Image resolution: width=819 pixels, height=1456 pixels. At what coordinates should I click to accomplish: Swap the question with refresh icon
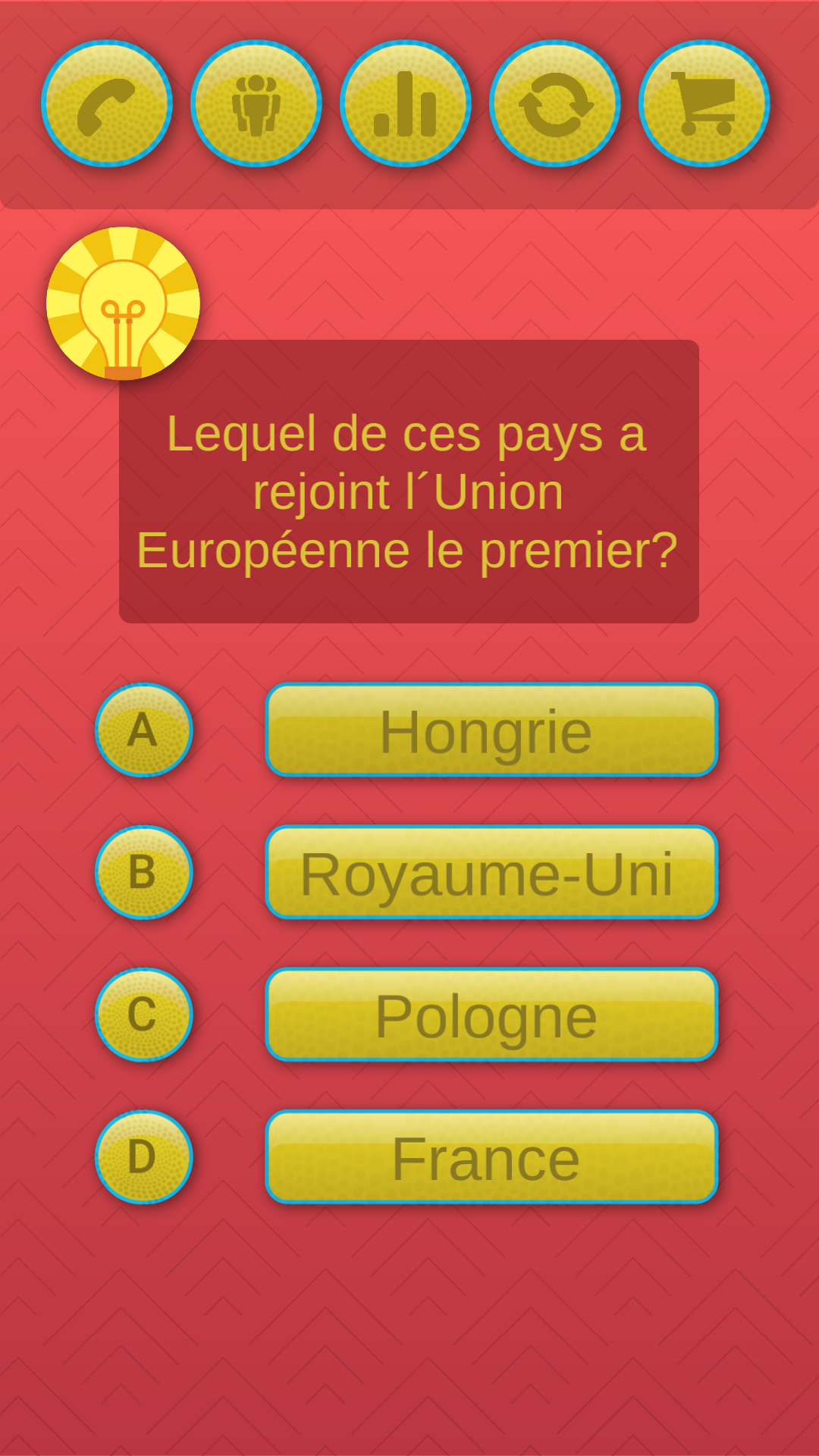point(555,103)
